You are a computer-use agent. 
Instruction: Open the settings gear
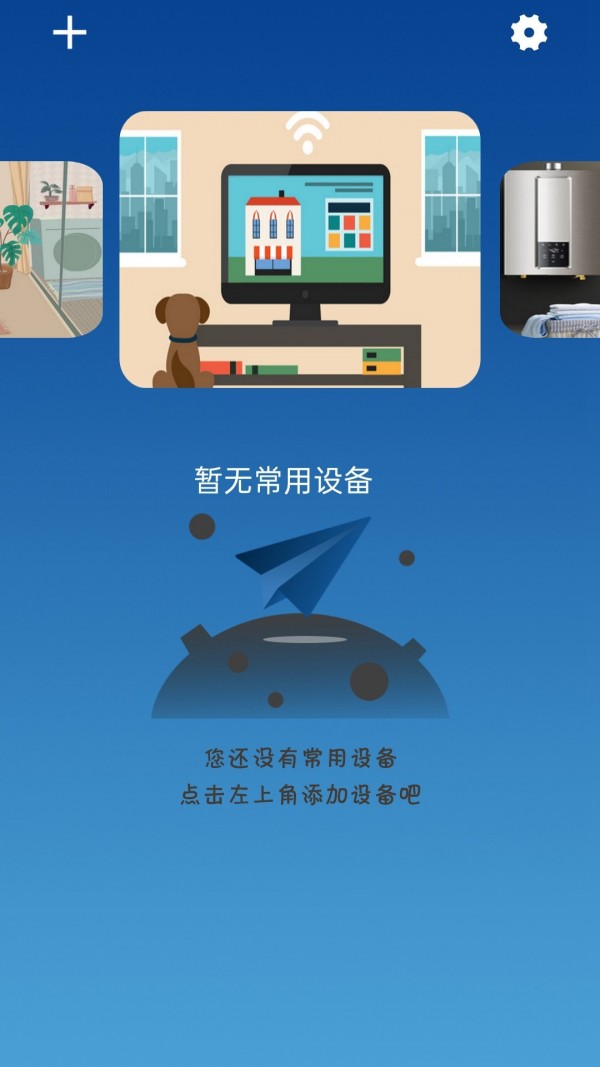[529, 33]
